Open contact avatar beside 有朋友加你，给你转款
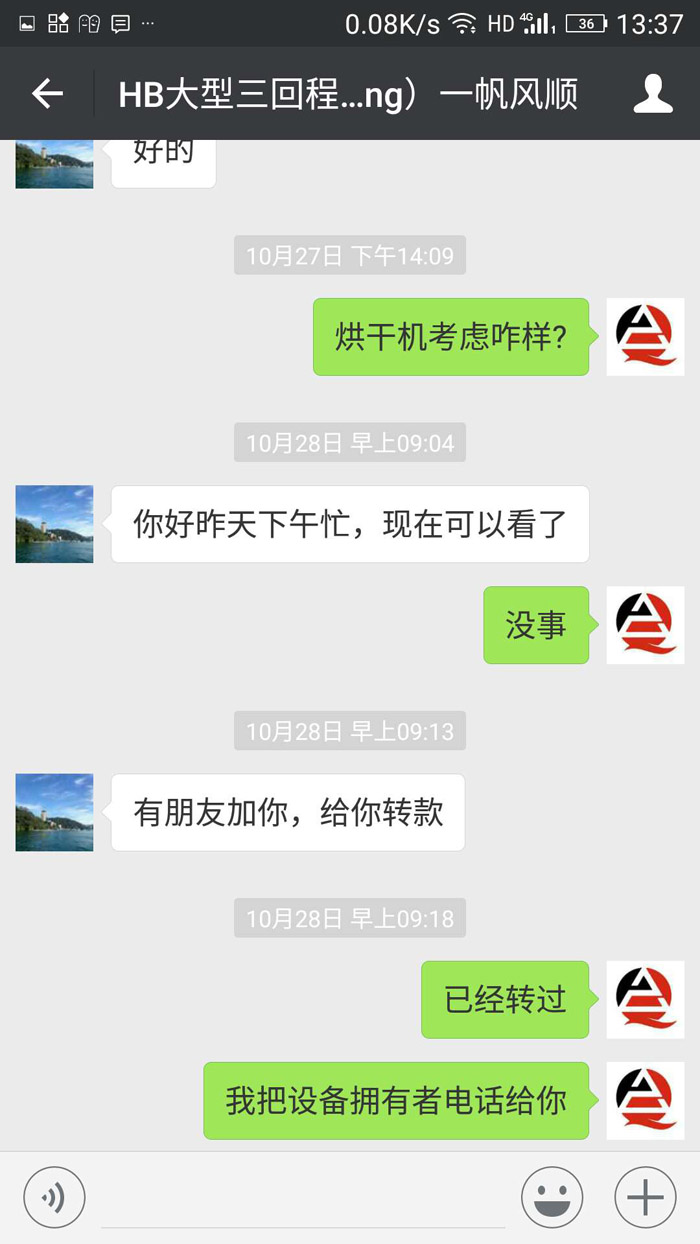This screenshot has height=1244, width=700. tap(54, 812)
